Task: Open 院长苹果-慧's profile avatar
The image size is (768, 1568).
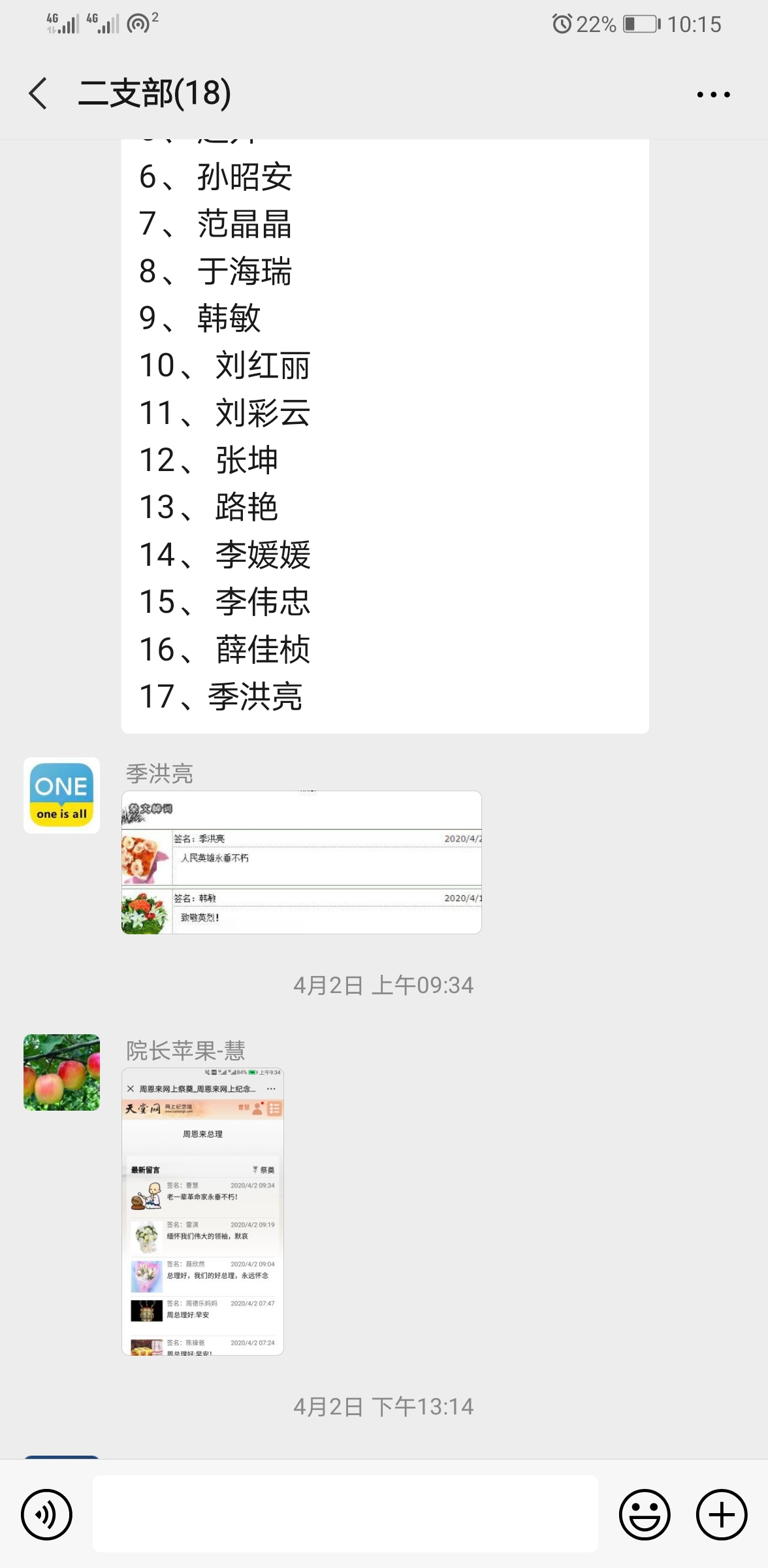Action: [61, 1072]
